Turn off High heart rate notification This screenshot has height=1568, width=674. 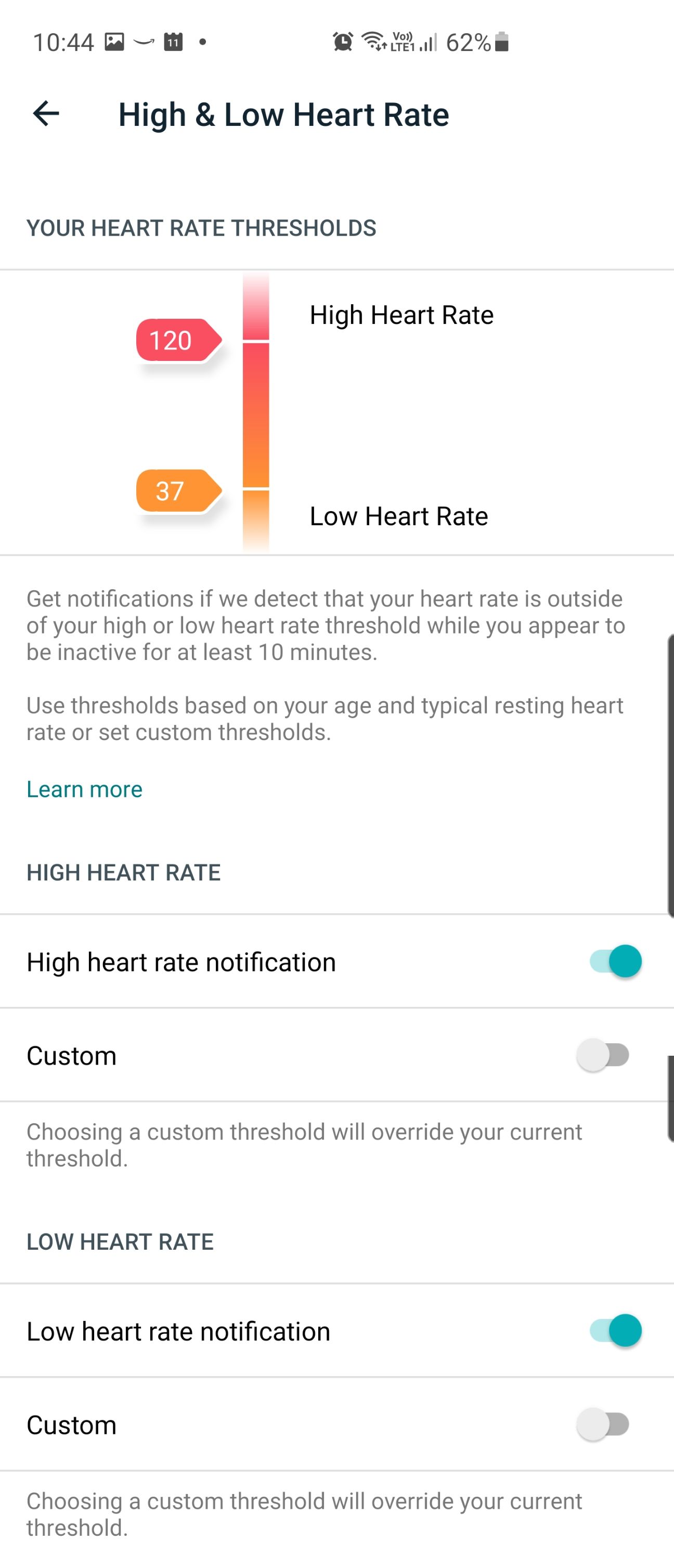tap(615, 961)
